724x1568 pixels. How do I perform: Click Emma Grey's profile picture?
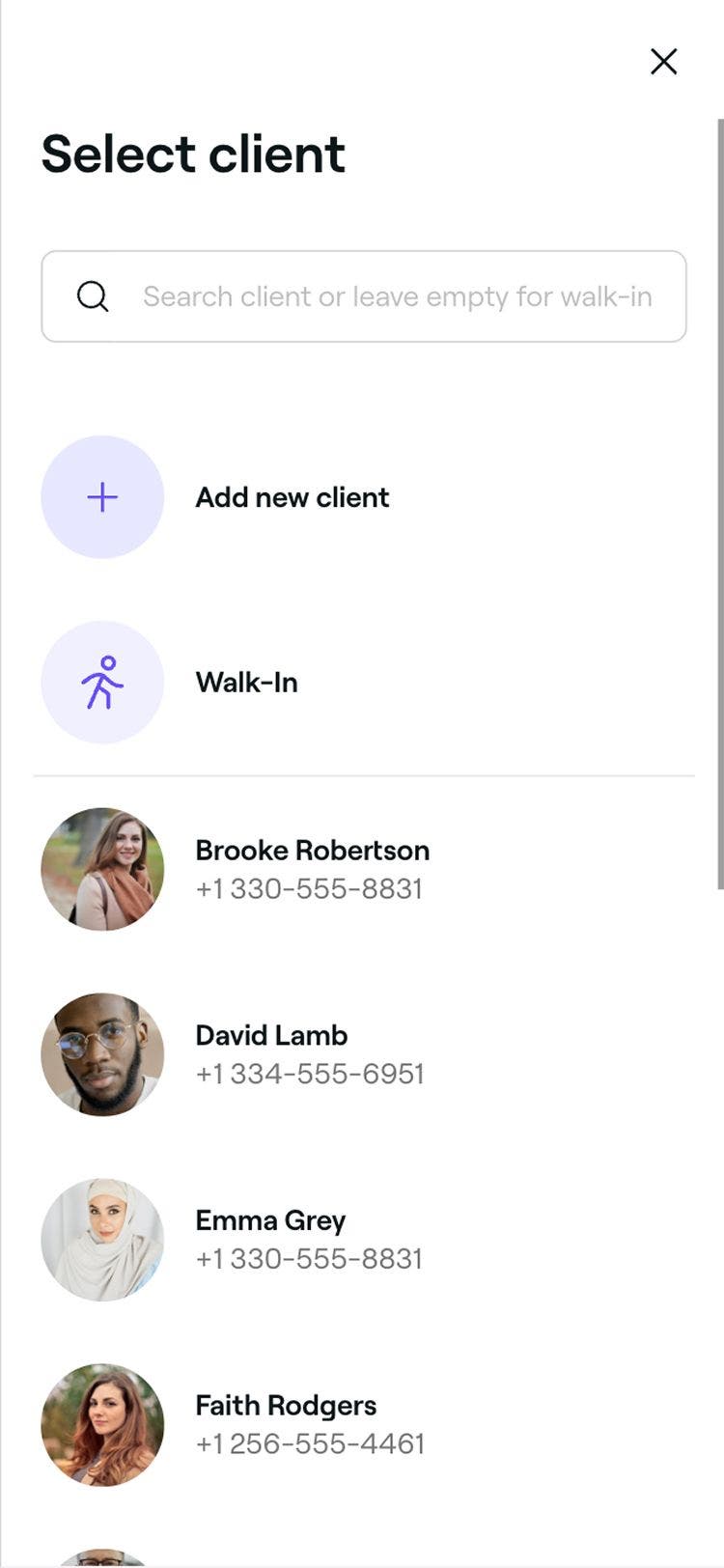tap(101, 1239)
